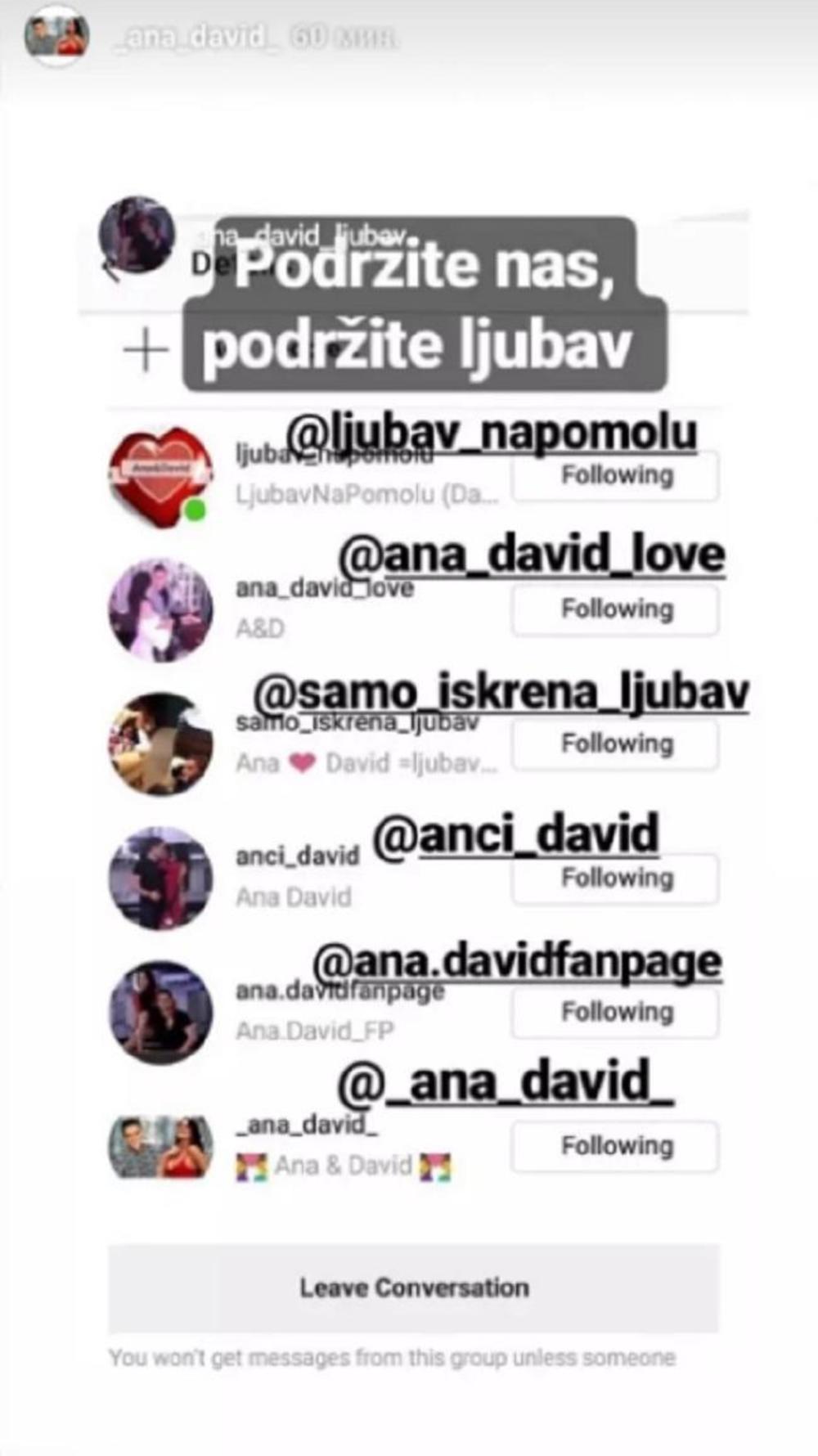Screen dimensions: 818x1456
Task: Visit the @samo_iskrena_ljubav mention
Action: (x=501, y=692)
